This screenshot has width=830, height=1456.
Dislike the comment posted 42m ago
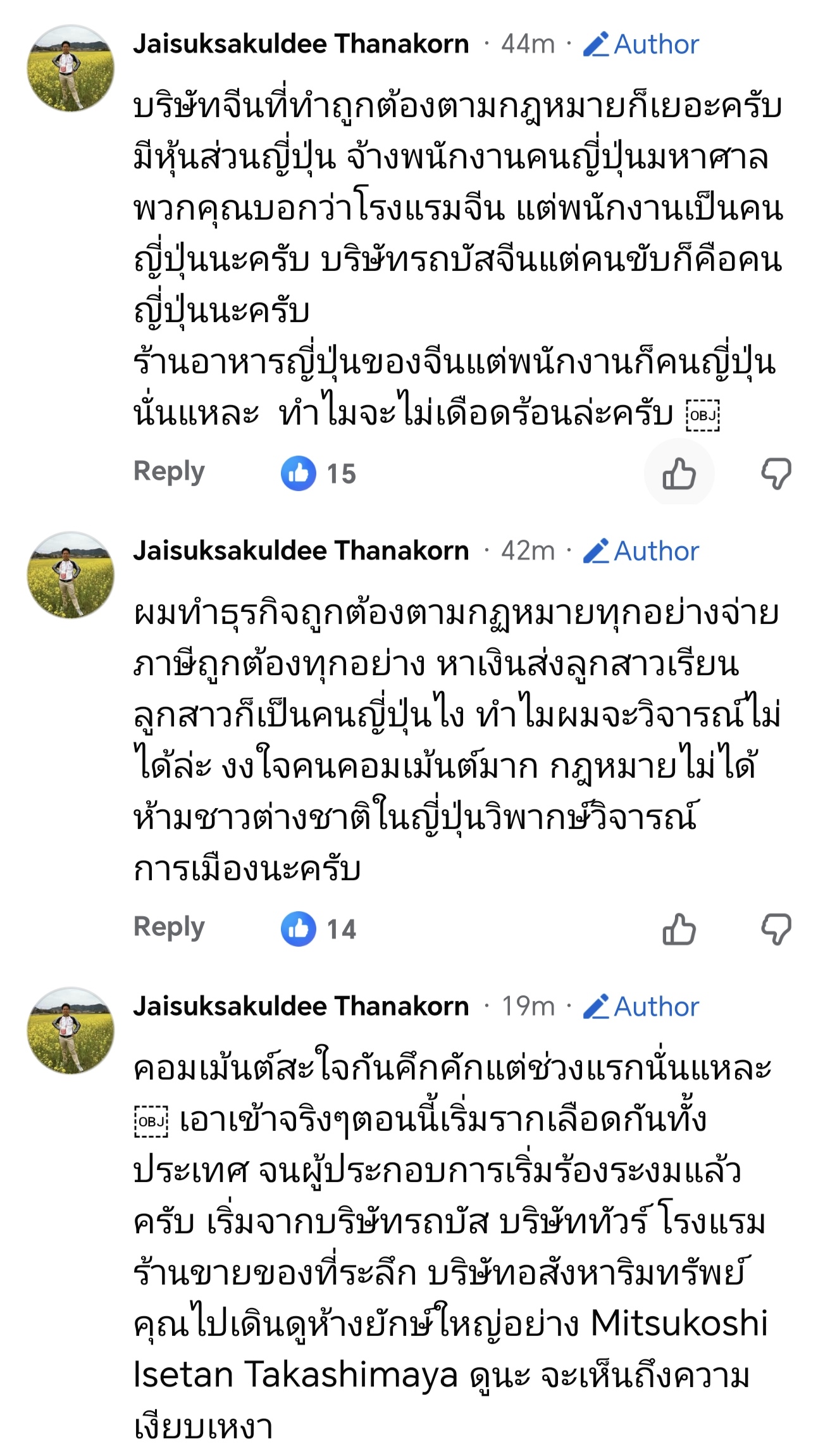pyautogui.click(x=776, y=929)
